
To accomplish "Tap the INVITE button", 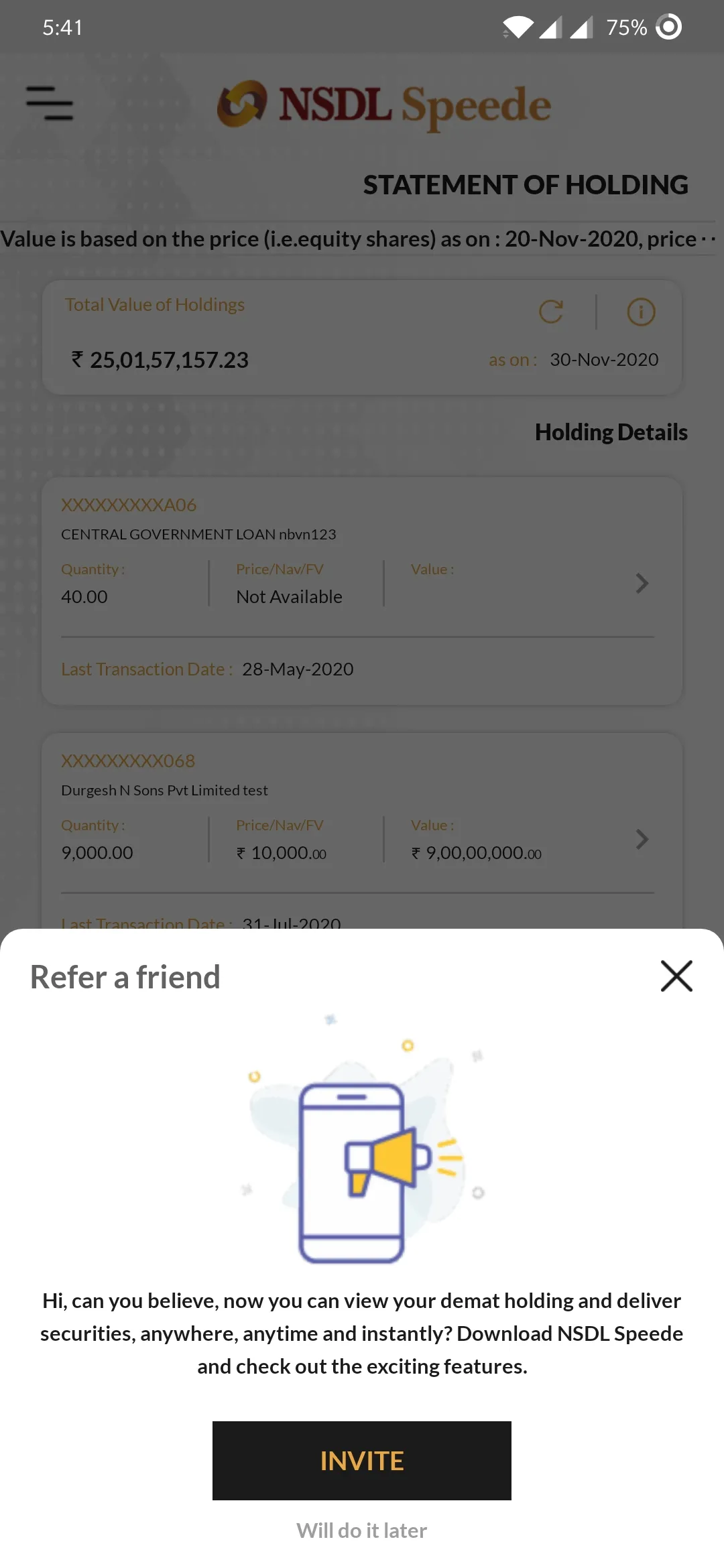I will 362,1461.
